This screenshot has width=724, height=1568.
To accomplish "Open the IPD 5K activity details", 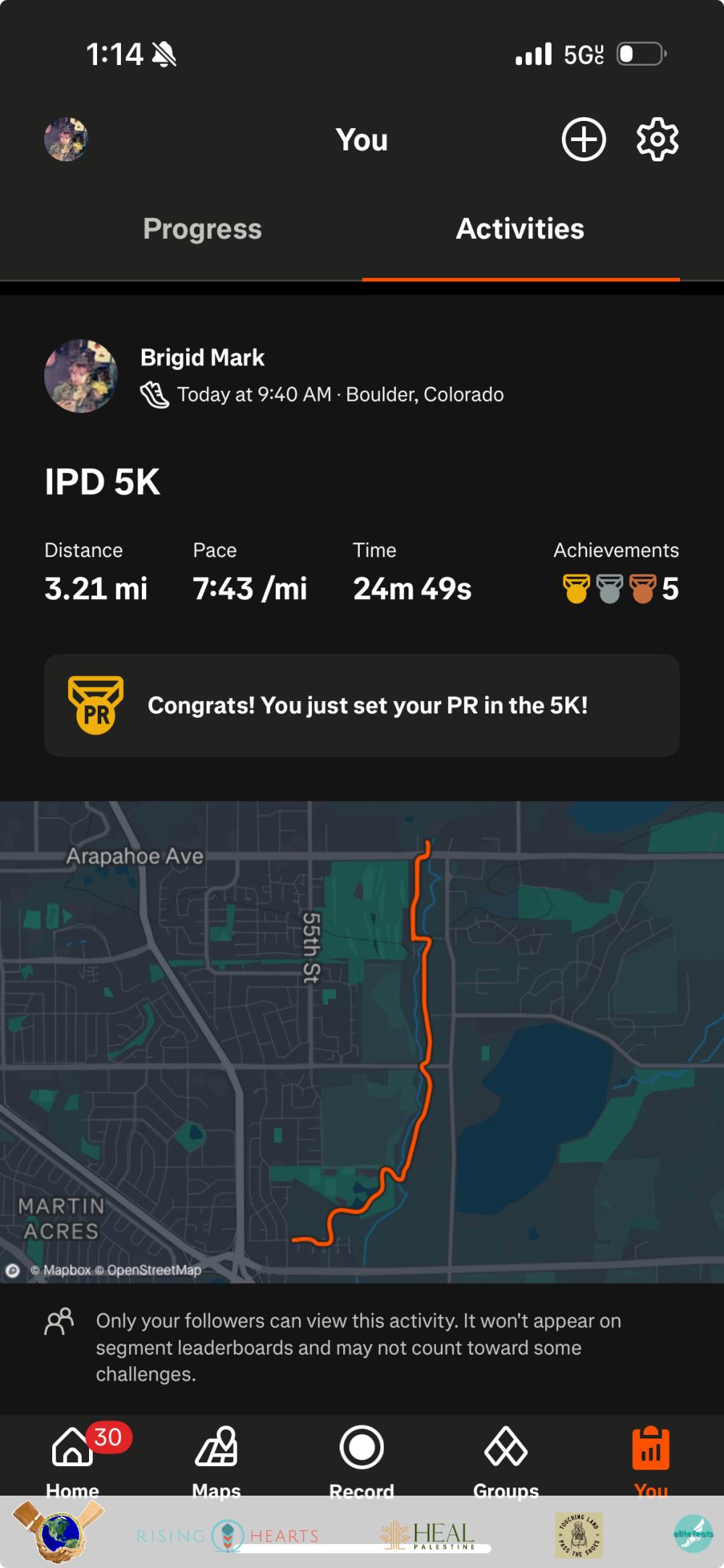I will [103, 482].
